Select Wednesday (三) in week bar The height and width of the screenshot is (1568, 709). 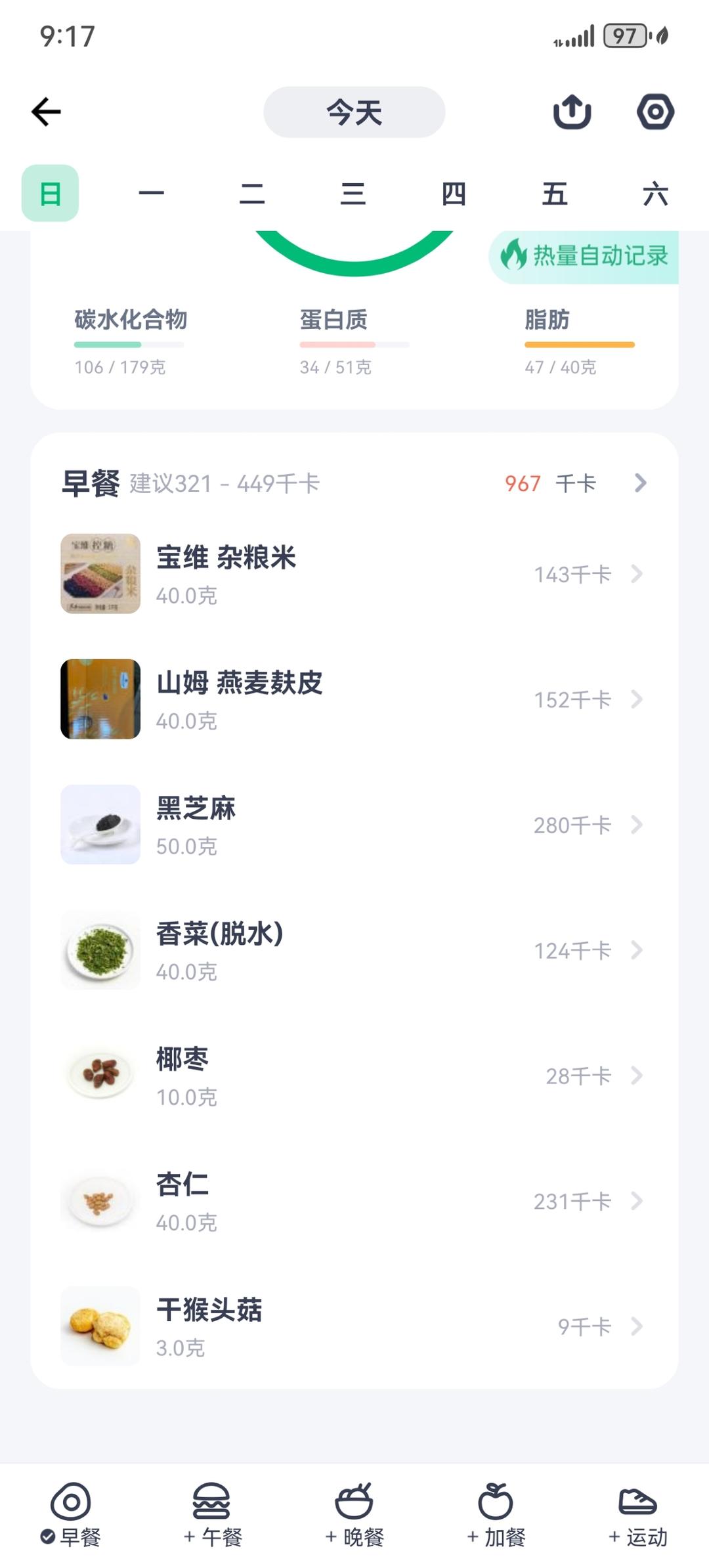pos(353,194)
